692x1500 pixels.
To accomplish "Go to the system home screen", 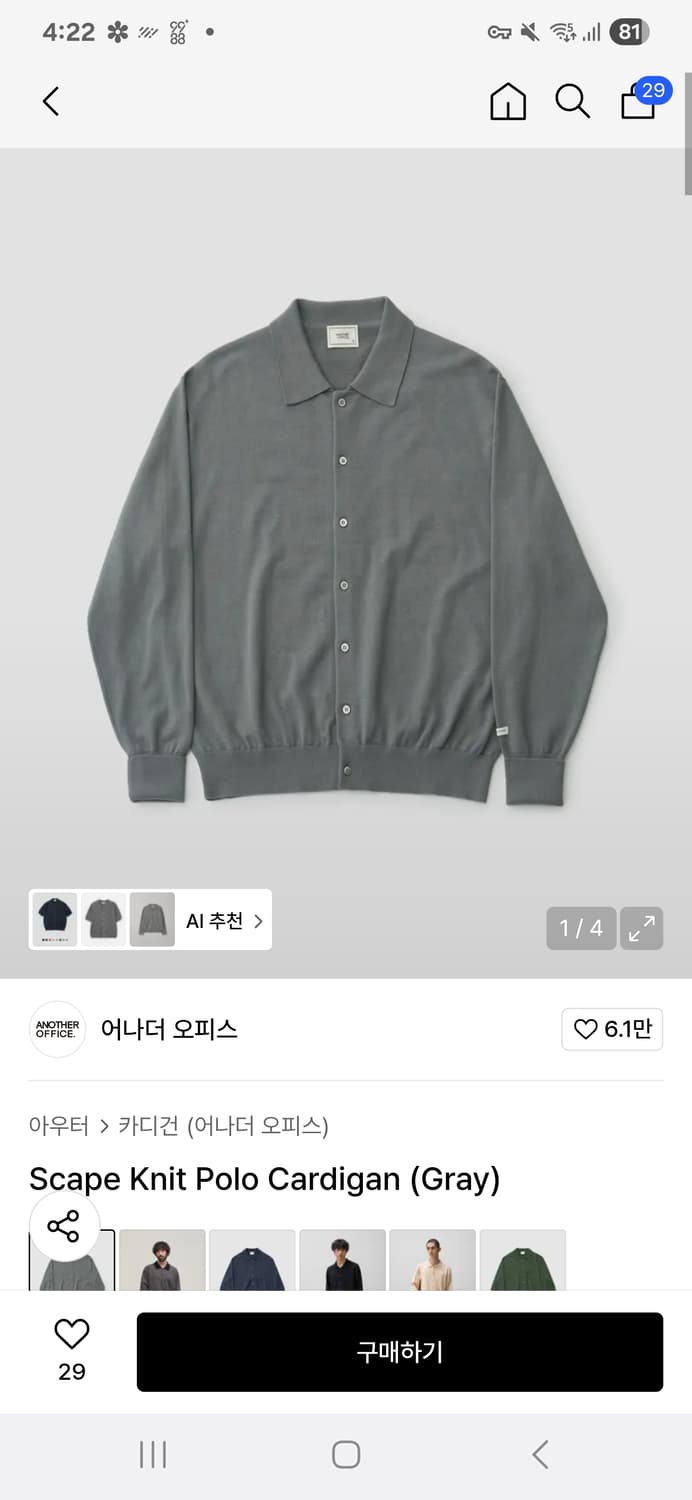I will tap(346, 1454).
